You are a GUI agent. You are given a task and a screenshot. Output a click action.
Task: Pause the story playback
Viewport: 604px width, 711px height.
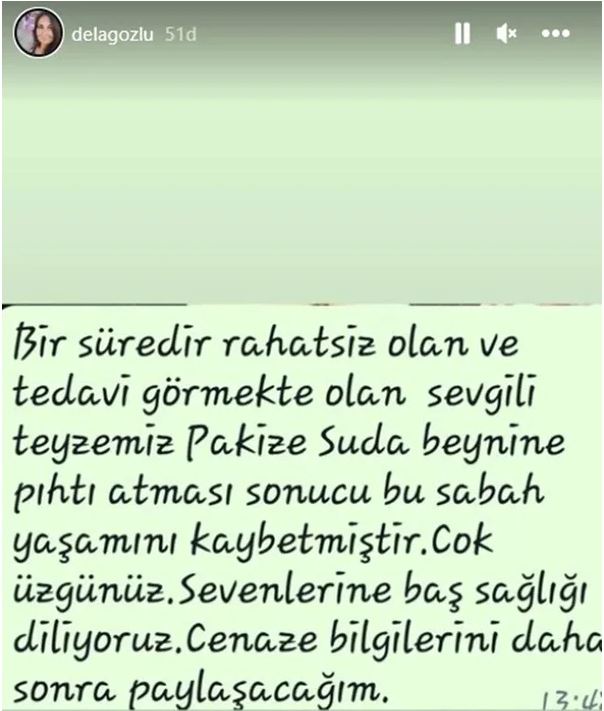click(x=462, y=34)
